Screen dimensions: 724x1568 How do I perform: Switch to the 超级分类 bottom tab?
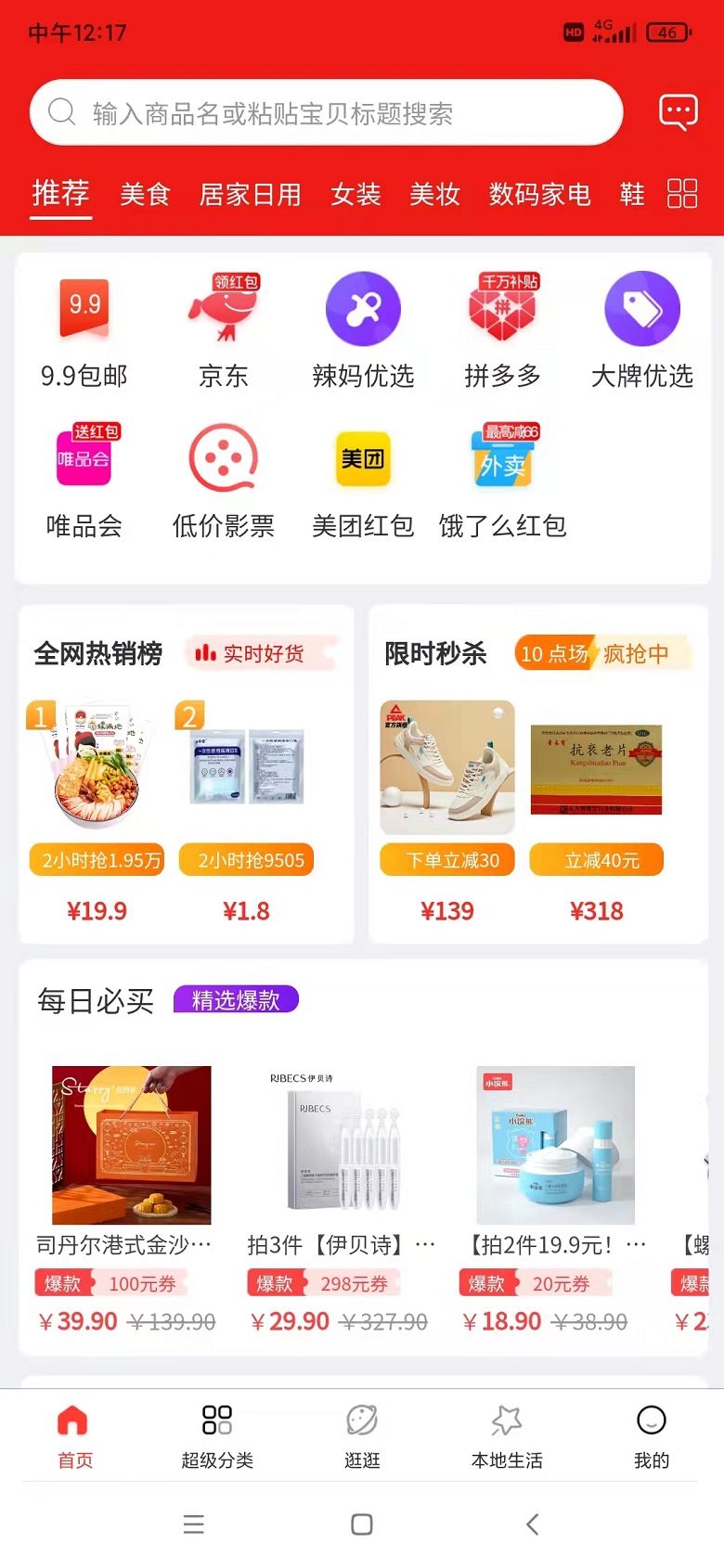217,1435
